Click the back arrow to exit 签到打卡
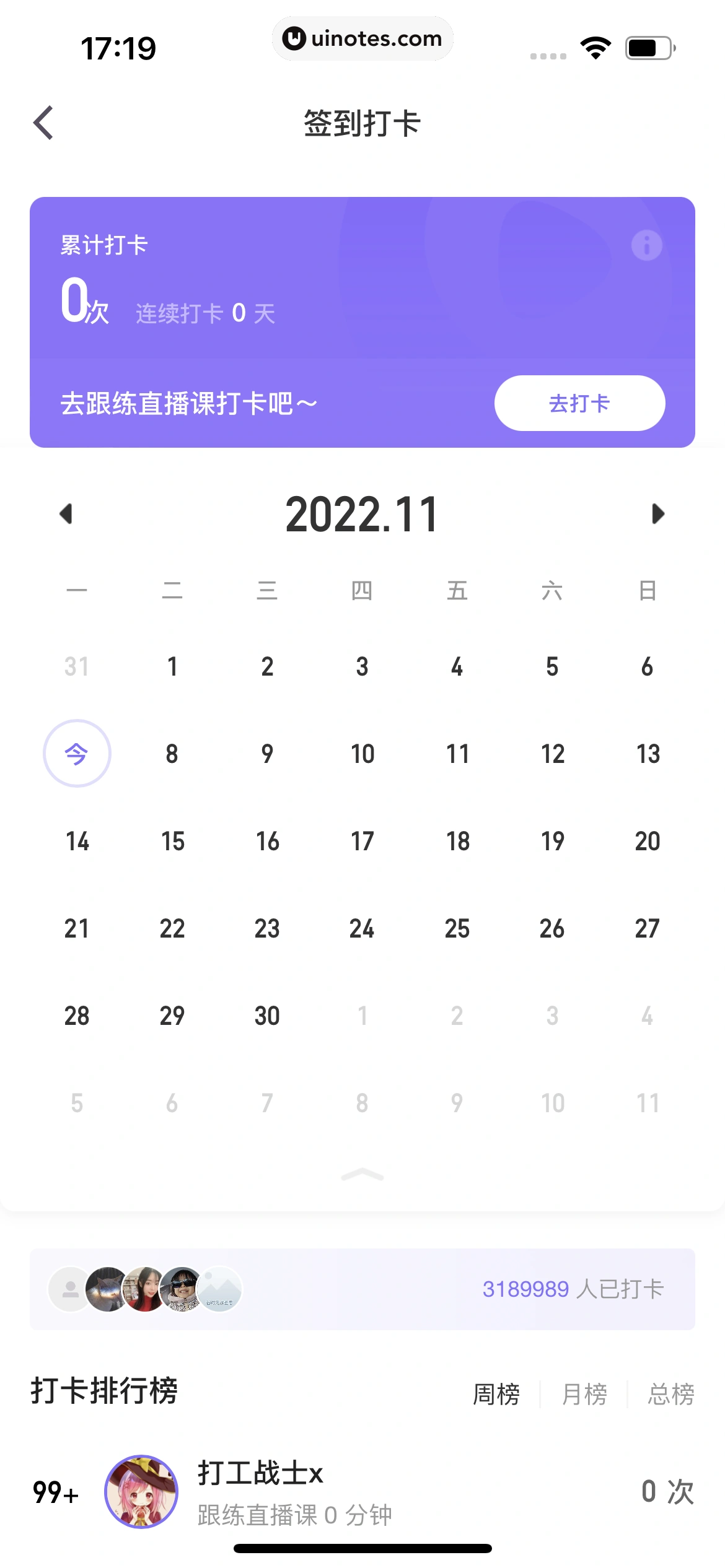This screenshot has width=725, height=1568. [43, 123]
